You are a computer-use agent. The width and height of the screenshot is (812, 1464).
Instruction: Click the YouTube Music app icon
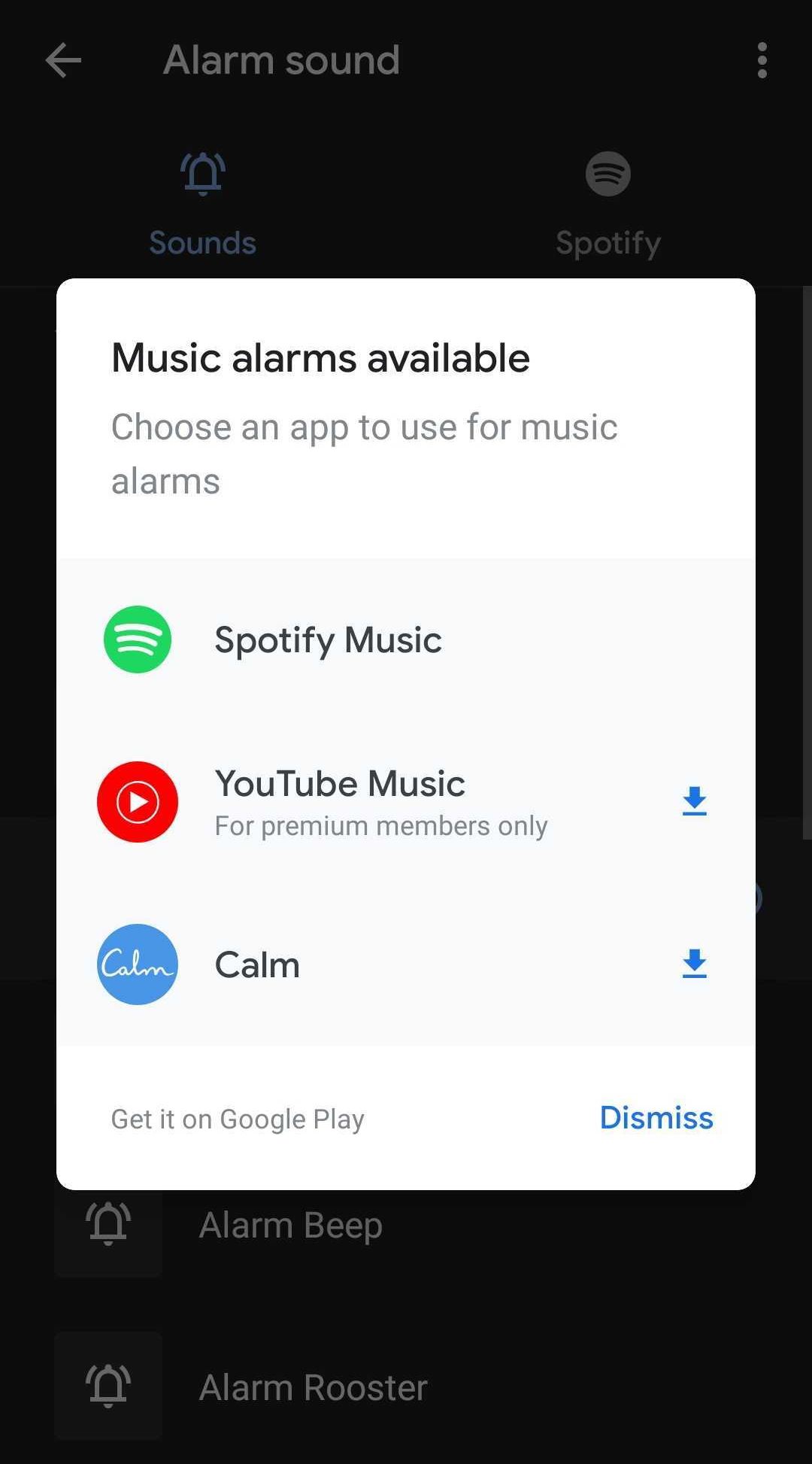(138, 800)
